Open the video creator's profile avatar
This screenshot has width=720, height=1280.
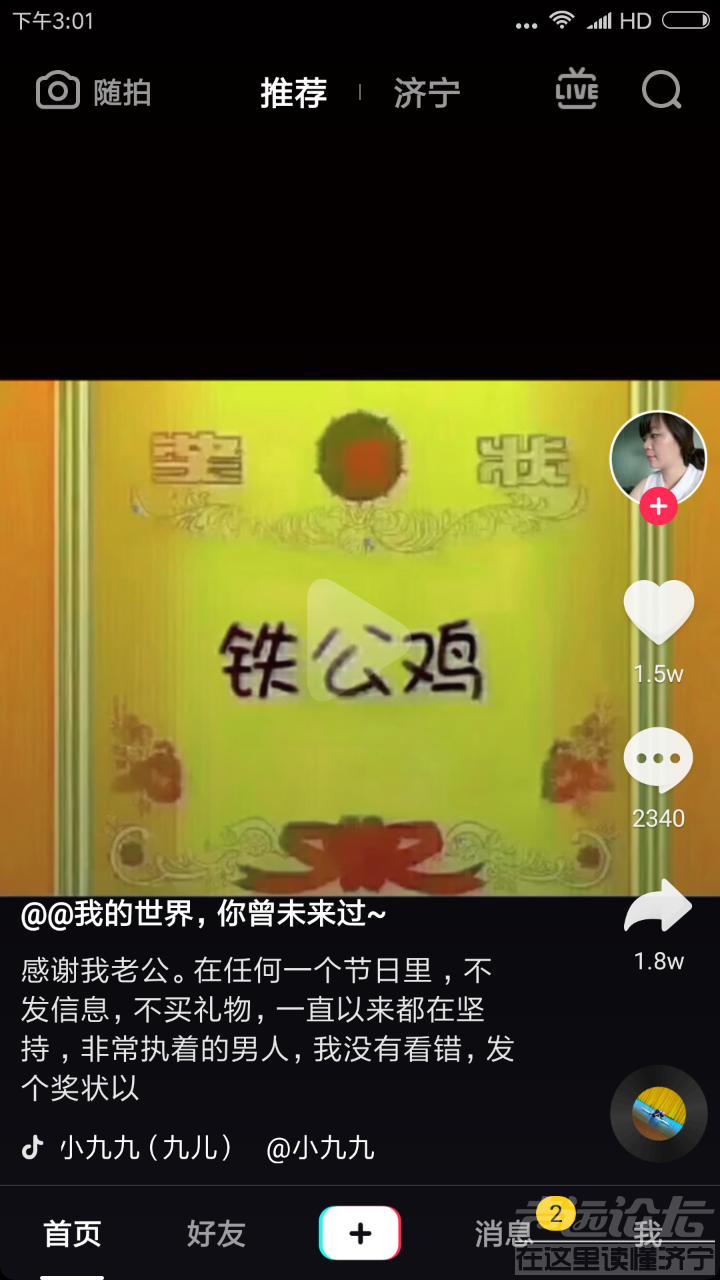[657, 455]
